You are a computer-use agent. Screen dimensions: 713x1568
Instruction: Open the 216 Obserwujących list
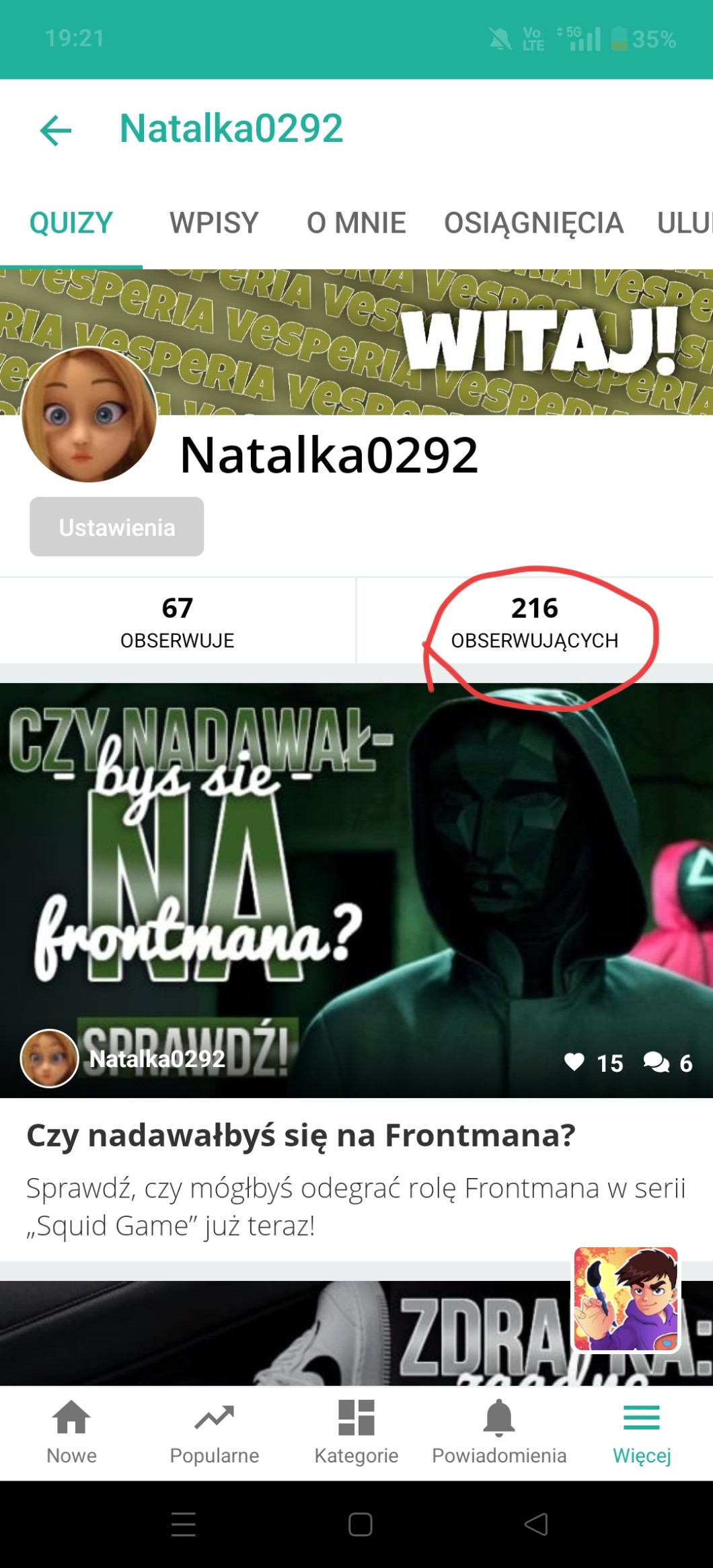coord(534,621)
